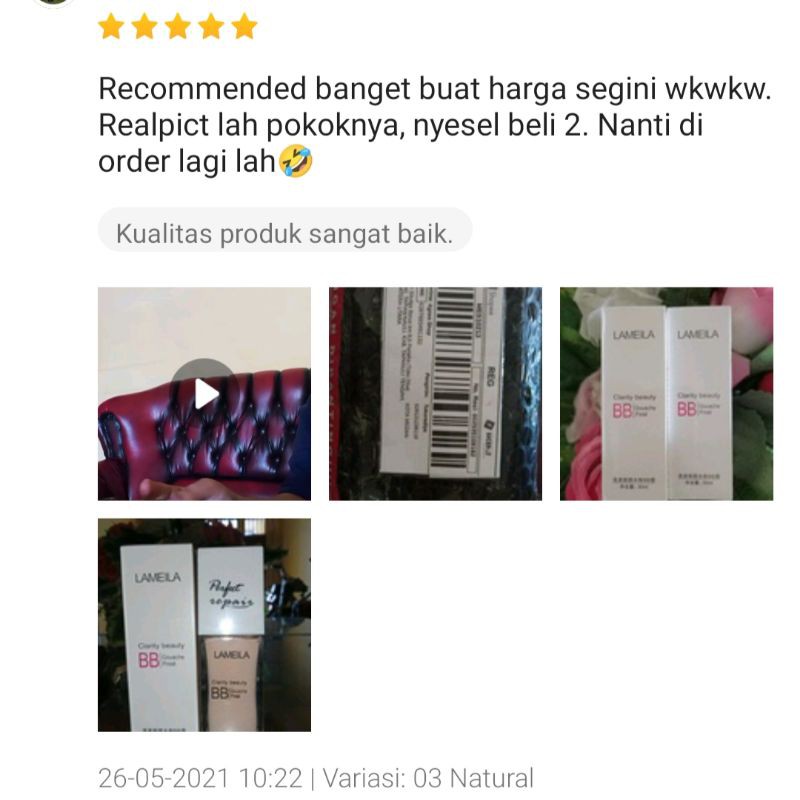View the photo of two Lameila boxes

(666, 393)
